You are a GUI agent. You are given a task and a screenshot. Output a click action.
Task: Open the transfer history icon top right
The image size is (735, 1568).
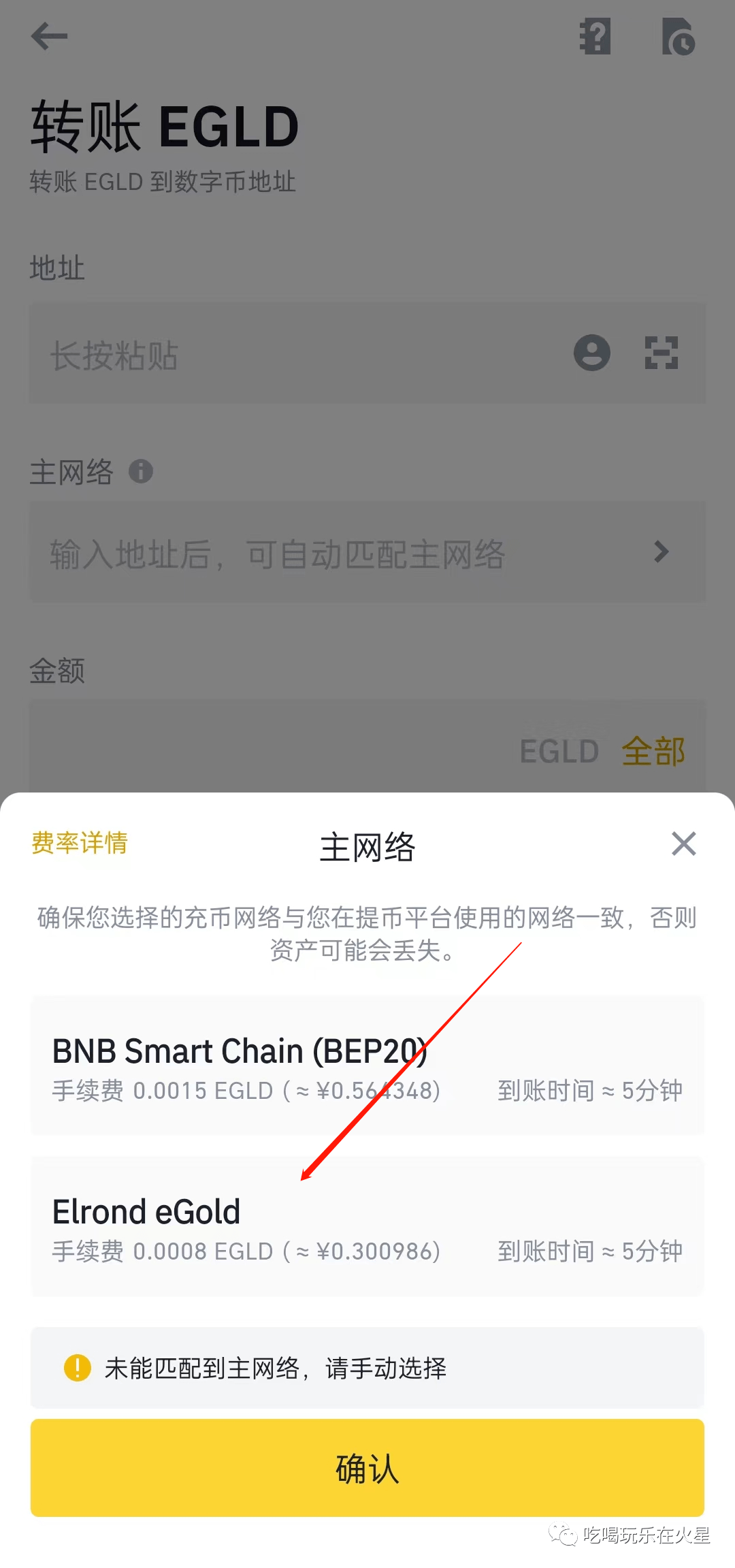679,38
